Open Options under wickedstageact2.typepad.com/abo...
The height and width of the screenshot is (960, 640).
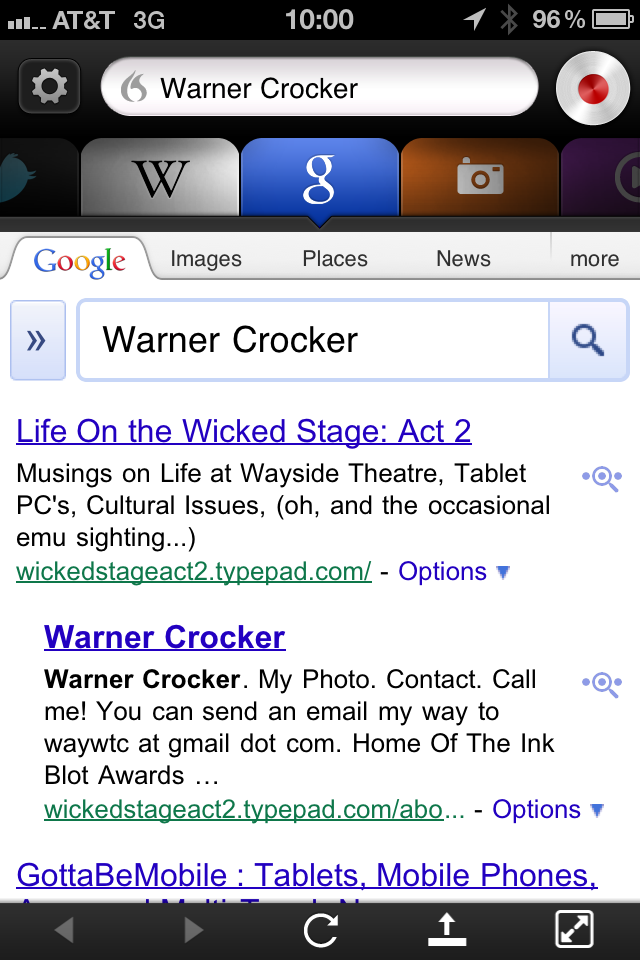coord(548,809)
